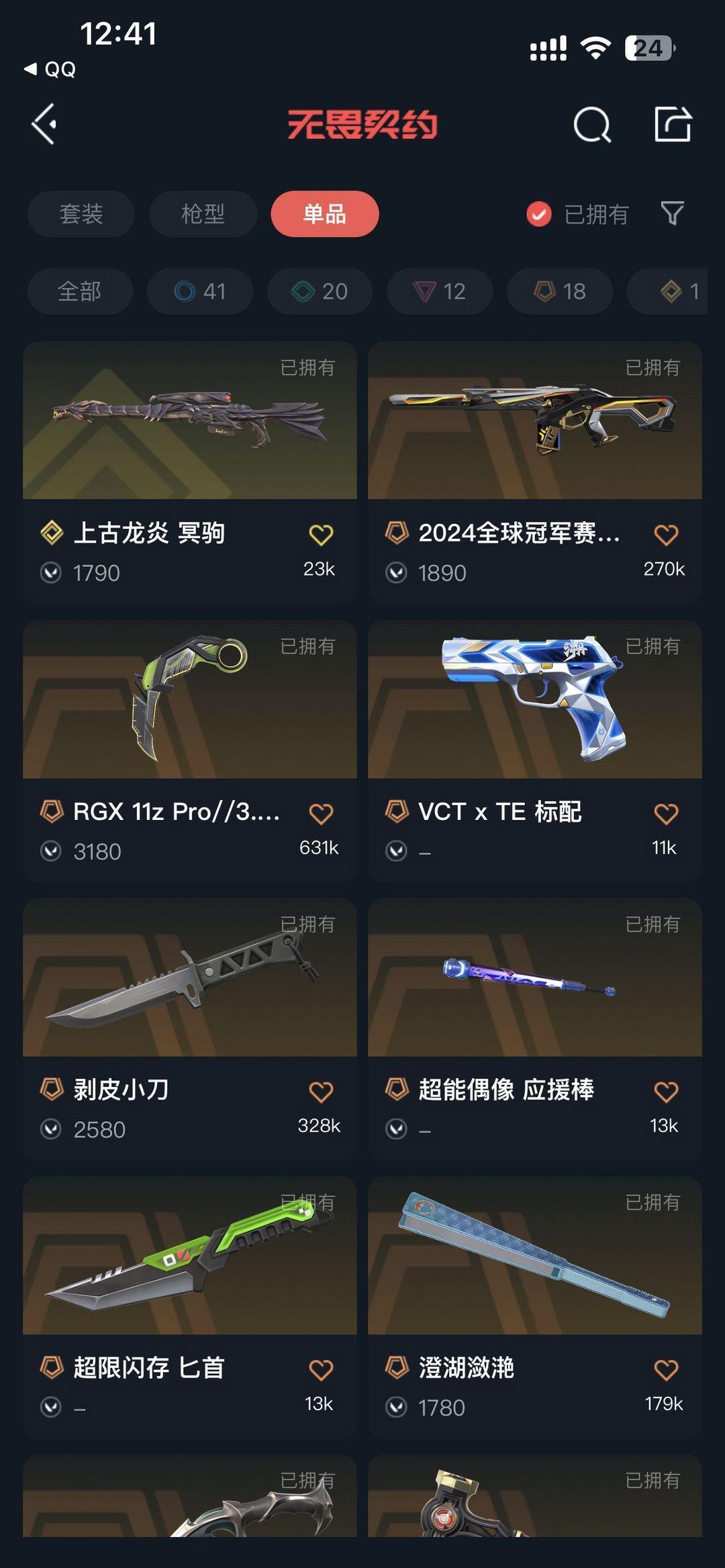Open the search icon

[x=592, y=124]
